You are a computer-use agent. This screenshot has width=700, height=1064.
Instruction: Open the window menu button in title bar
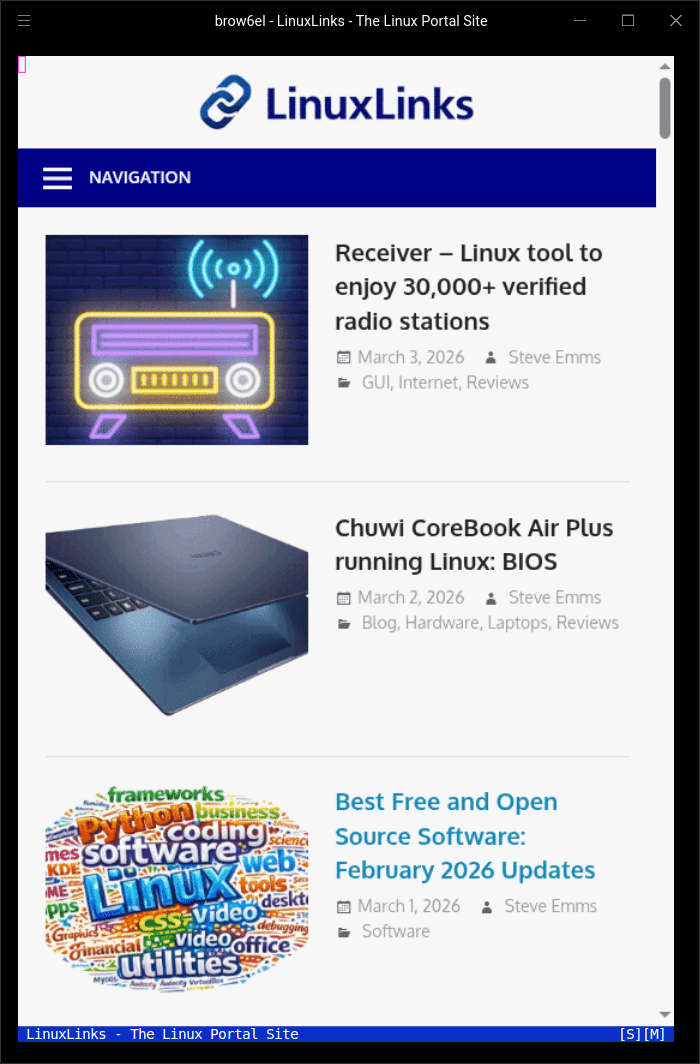click(25, 20)
